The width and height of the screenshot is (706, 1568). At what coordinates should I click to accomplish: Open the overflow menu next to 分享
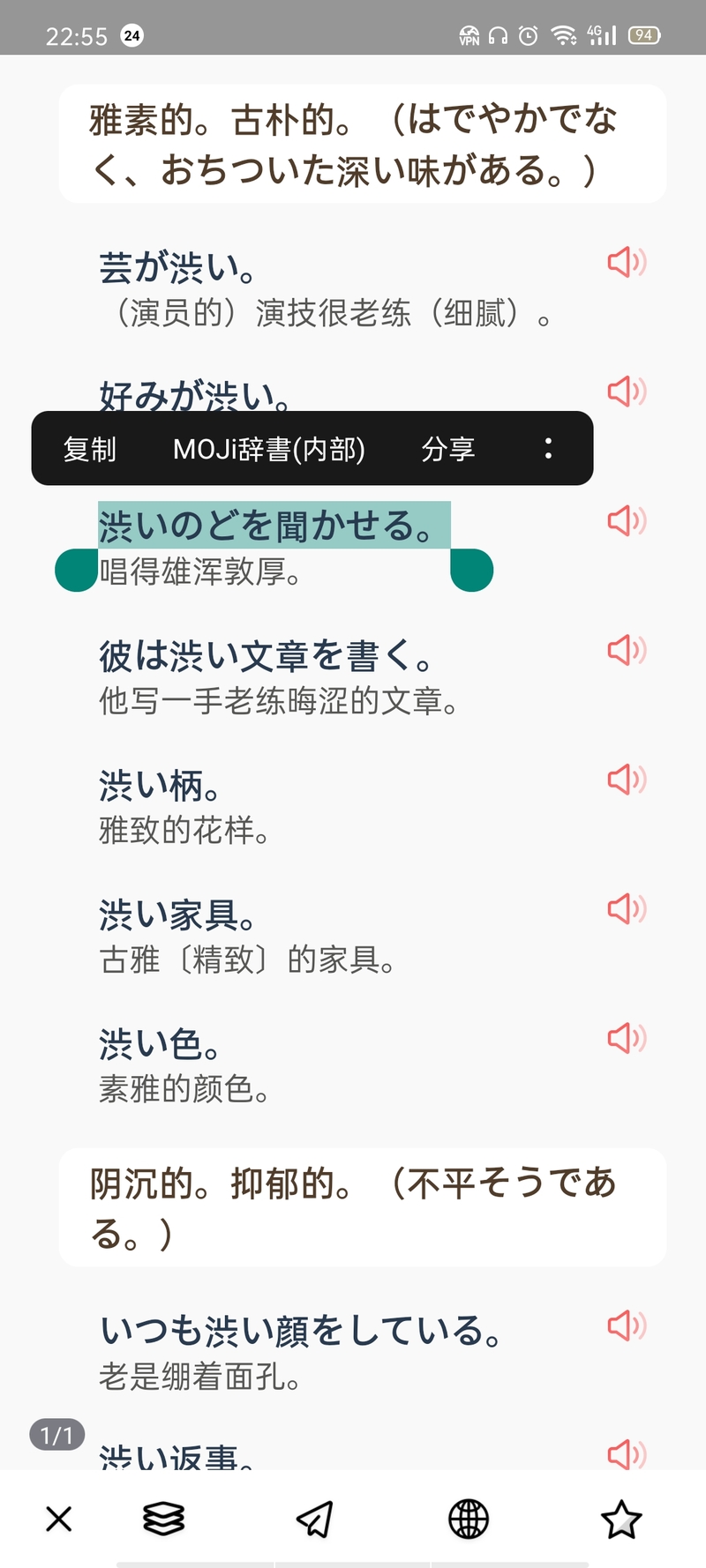tap(548, 449)
